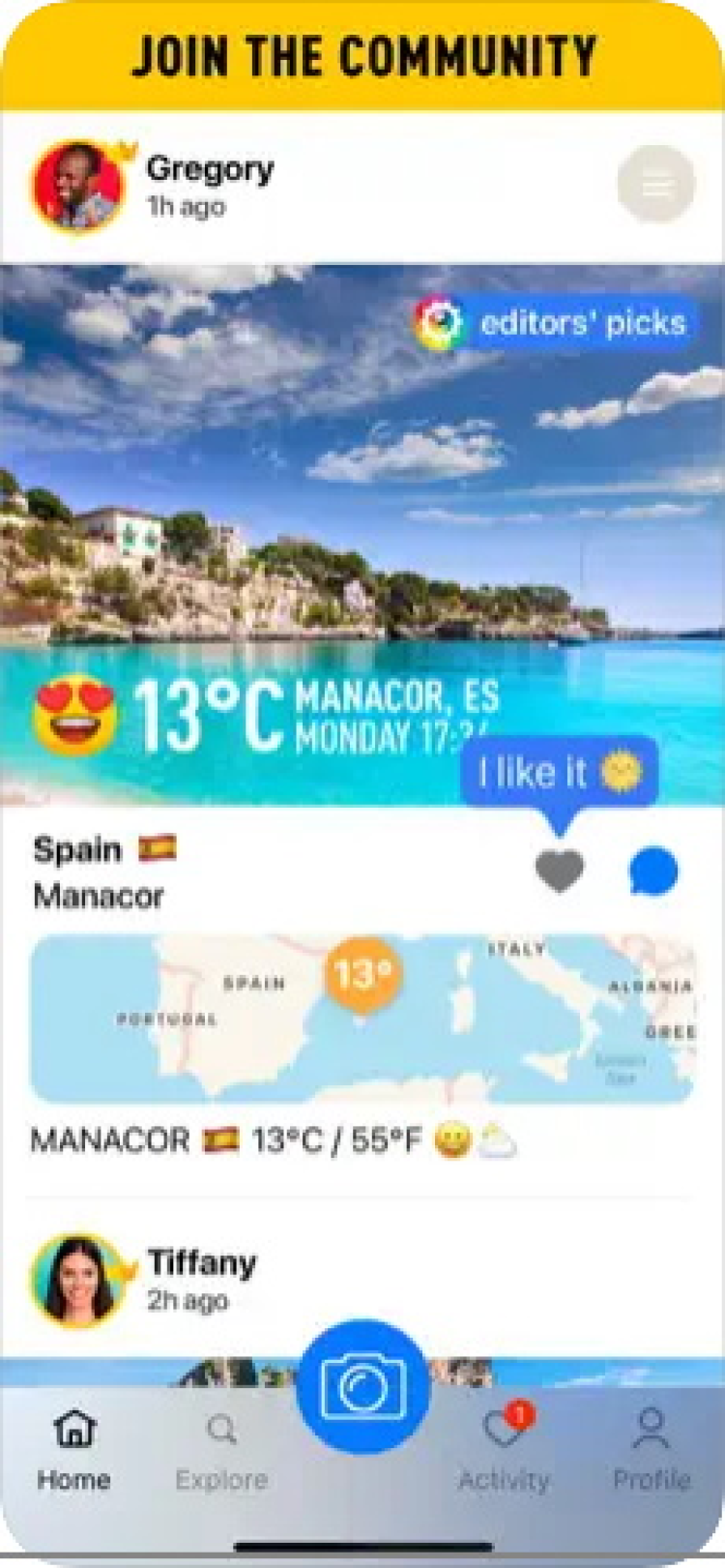Check the Activity tab notifications
This screenshot has height=1568, width=725.
pos(504,1449)
